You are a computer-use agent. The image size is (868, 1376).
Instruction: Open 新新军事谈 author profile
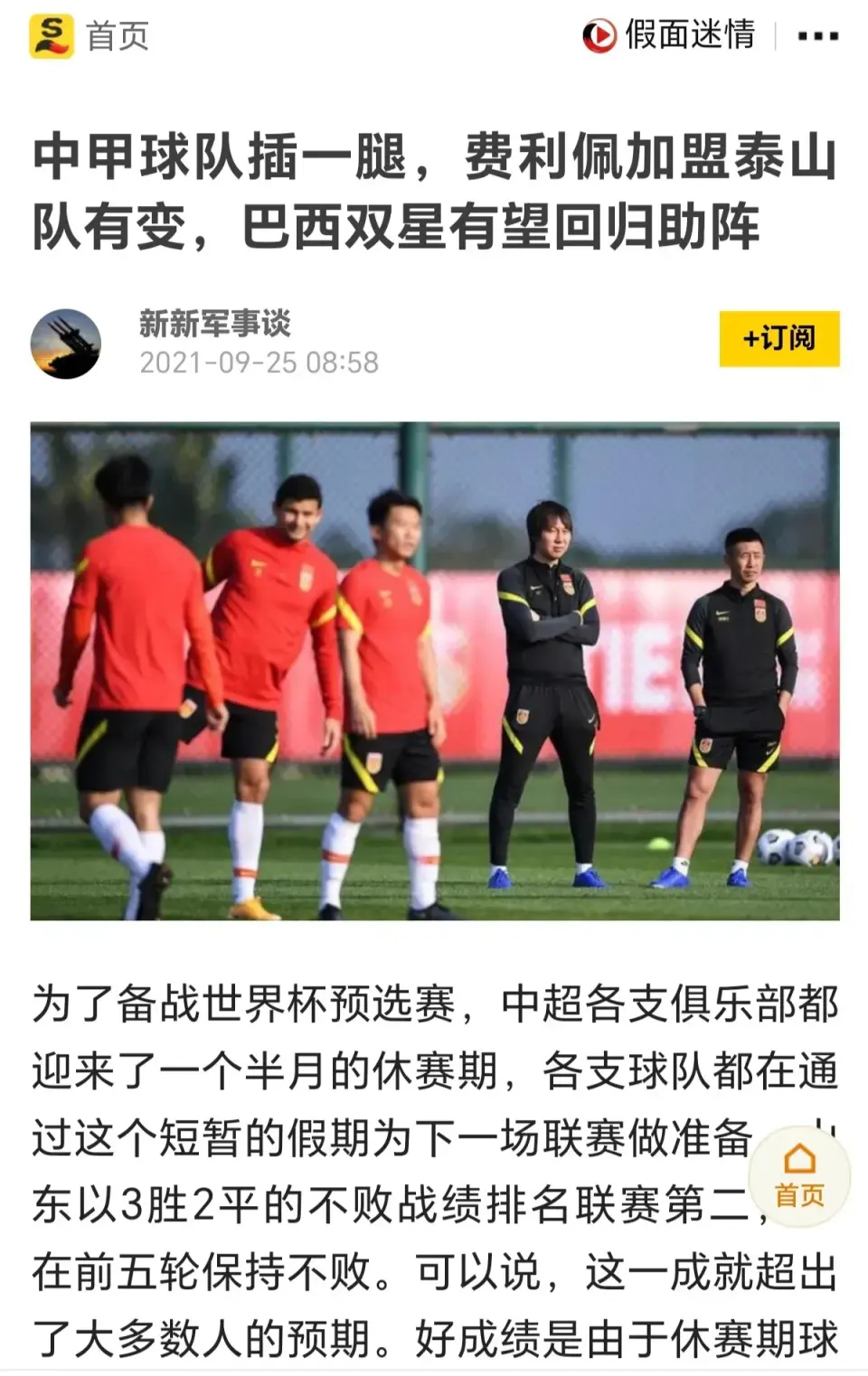[x=214, y=324]
